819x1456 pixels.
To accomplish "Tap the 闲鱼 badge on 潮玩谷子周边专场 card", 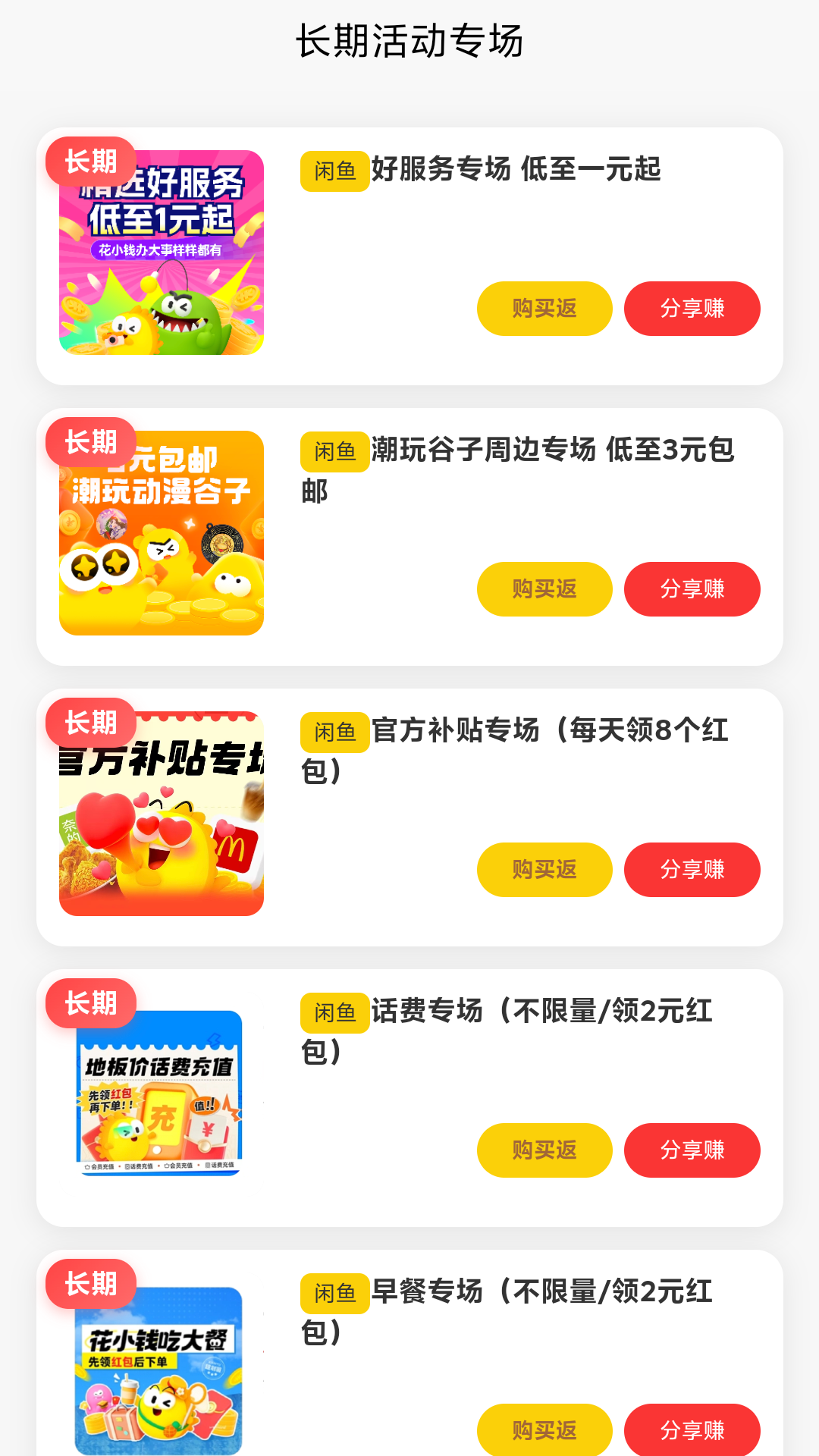I will pos(334,450).
